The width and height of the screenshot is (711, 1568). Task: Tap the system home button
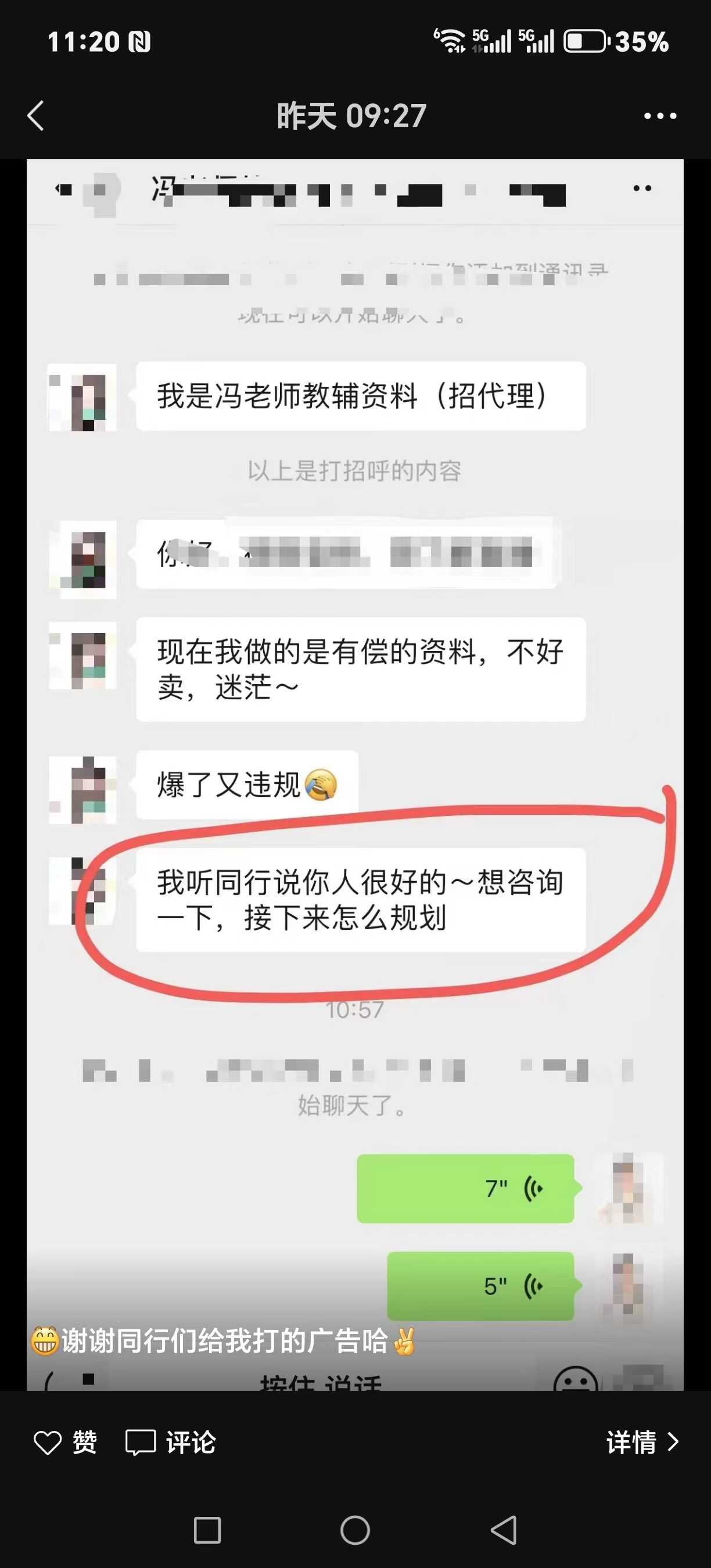pyautogui.click(x=355, y=1530)
